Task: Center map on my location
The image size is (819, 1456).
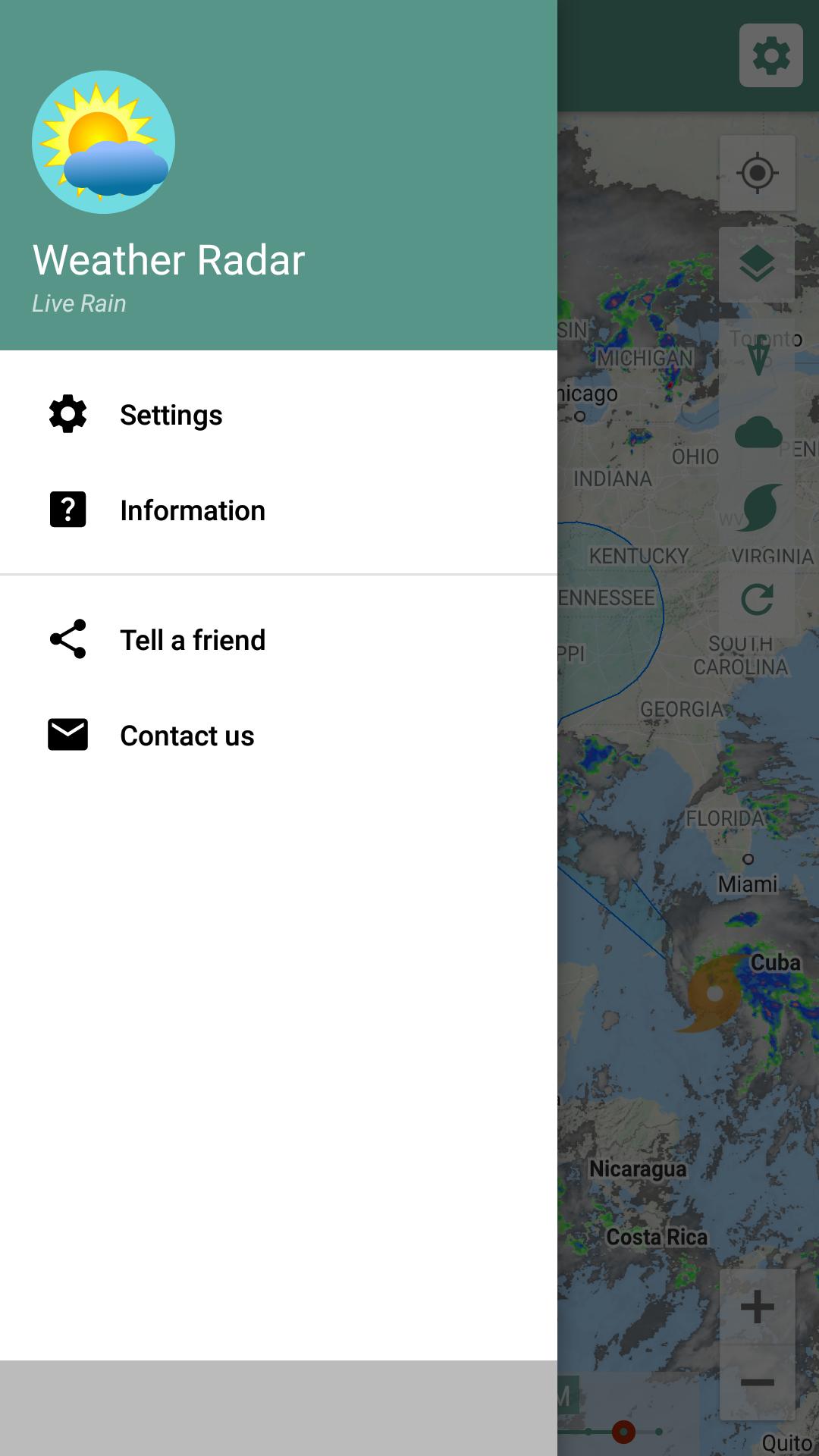Action: pyautogui.click(x=758, y=173)
